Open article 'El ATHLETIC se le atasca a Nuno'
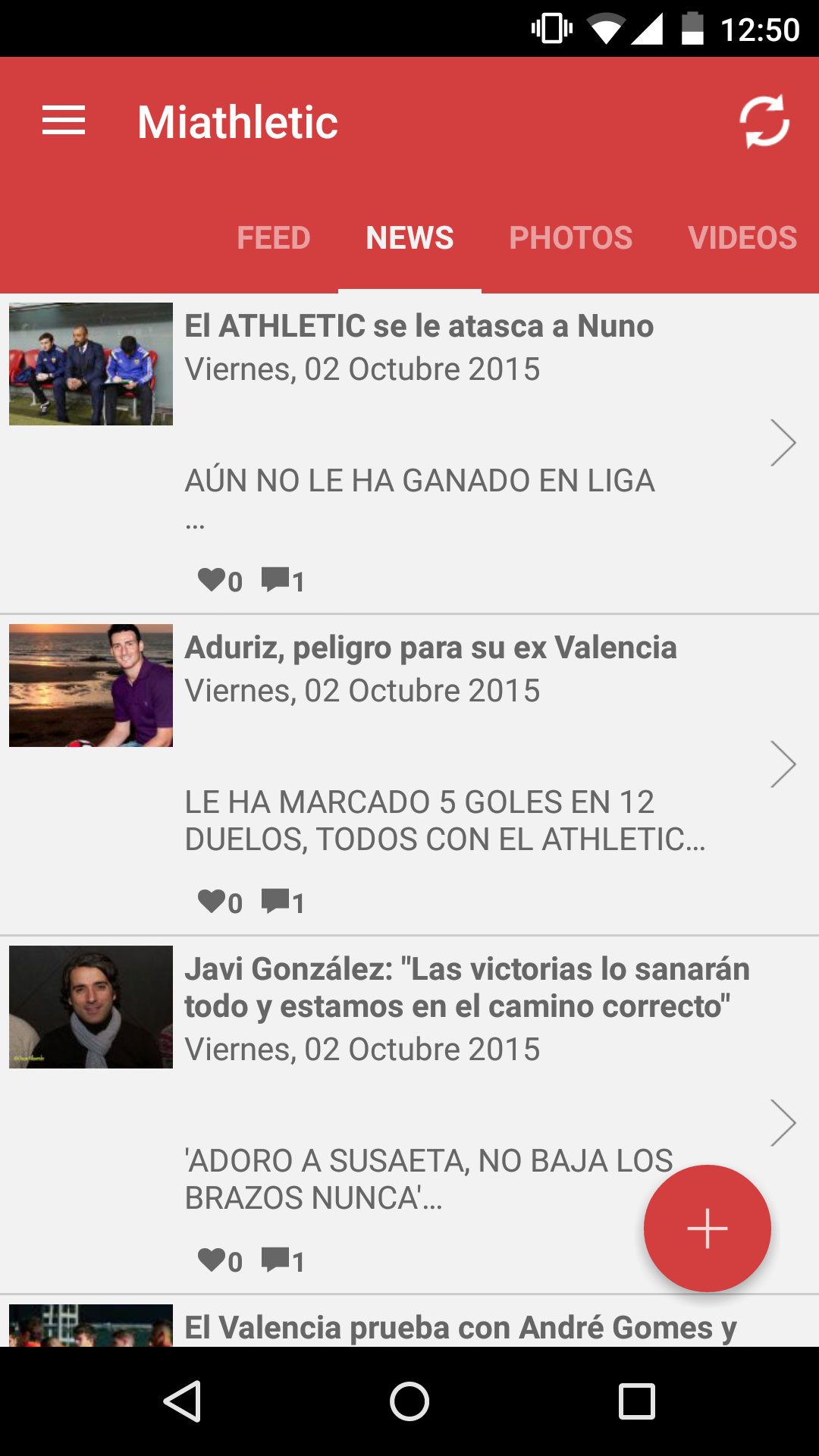The width and height of the screenshot is (819, 1456). [x=419, y=327]
